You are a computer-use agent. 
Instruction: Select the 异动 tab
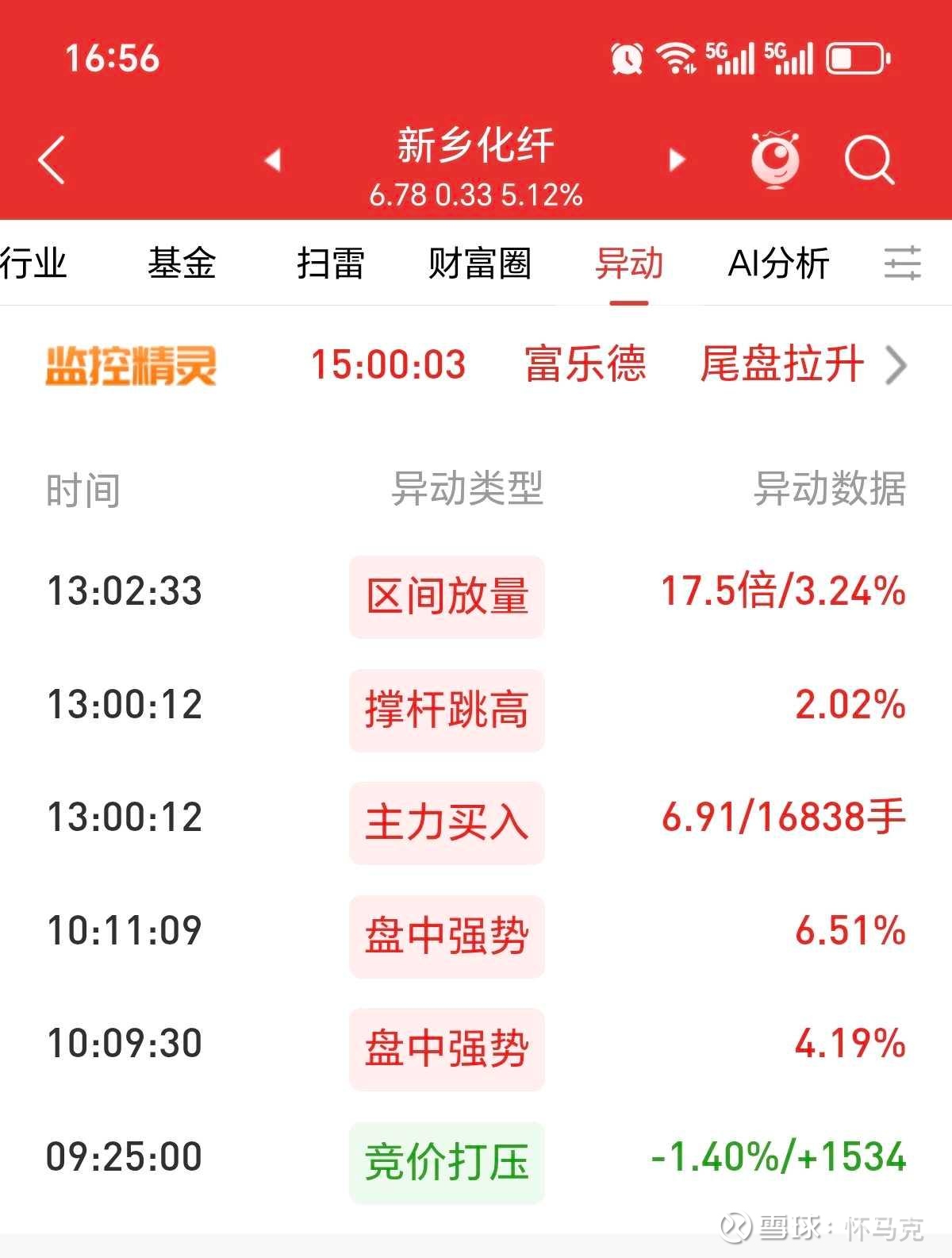pos(628,264)
